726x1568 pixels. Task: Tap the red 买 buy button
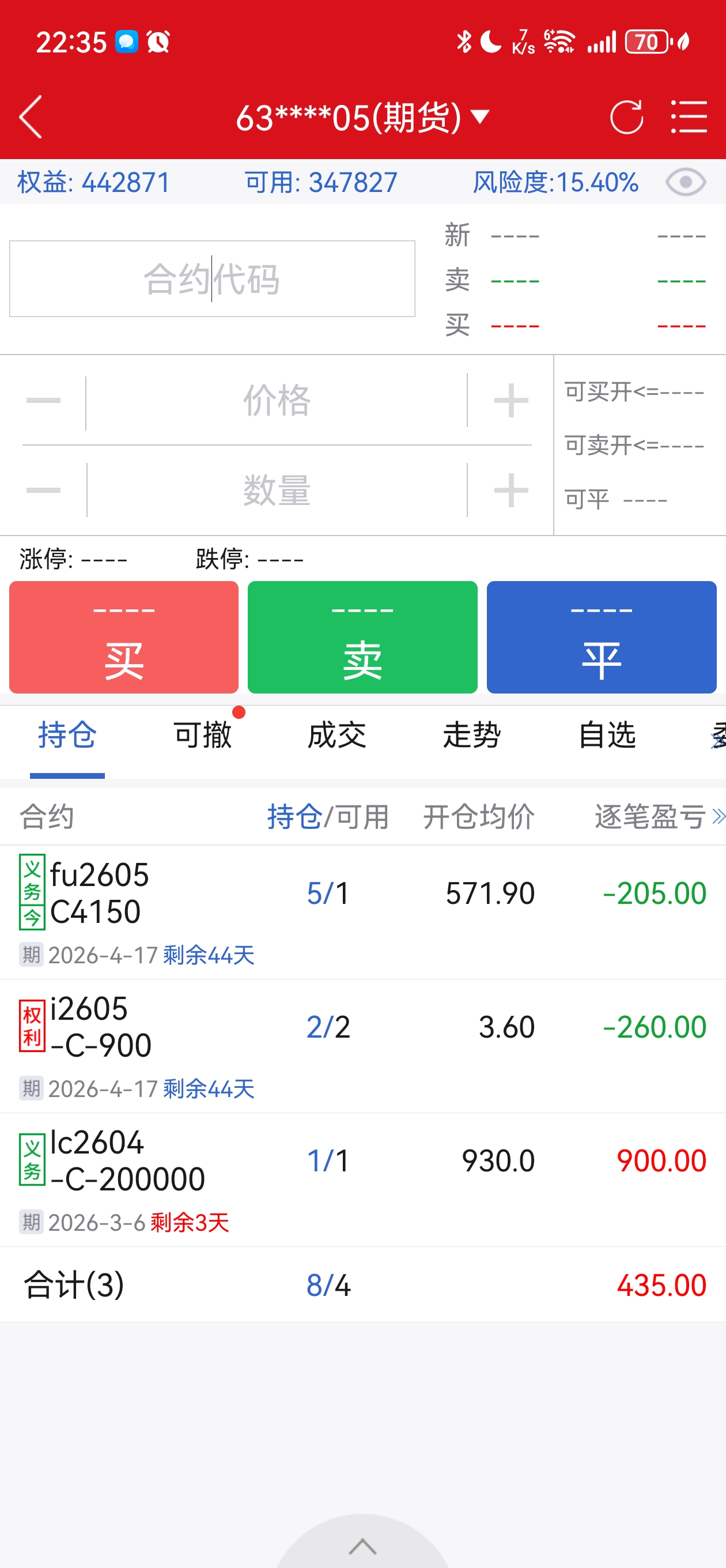coord(123,638)
